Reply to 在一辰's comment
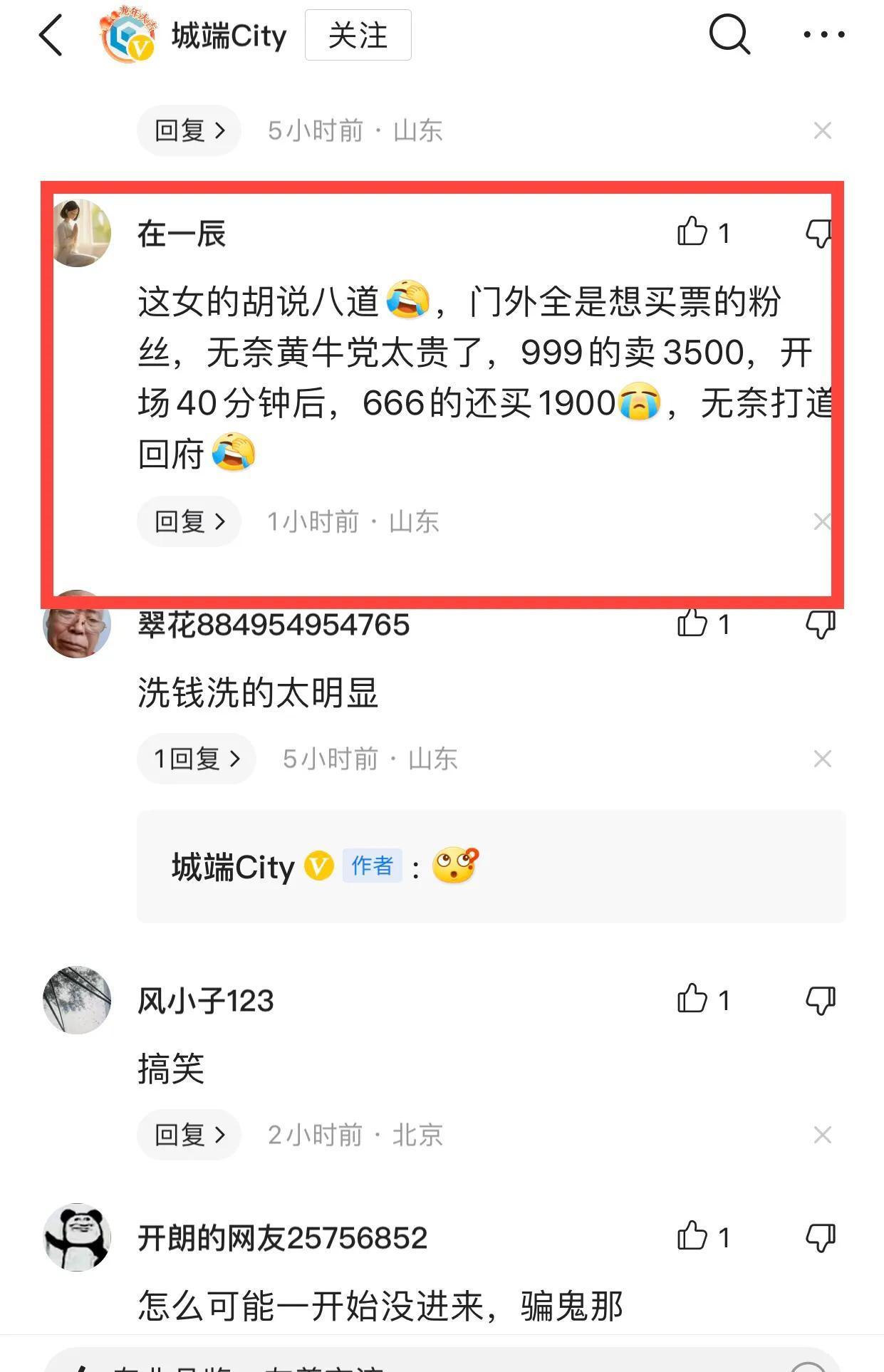The height and width of the screenshot is (1372, 884). (x=189, y=521)
